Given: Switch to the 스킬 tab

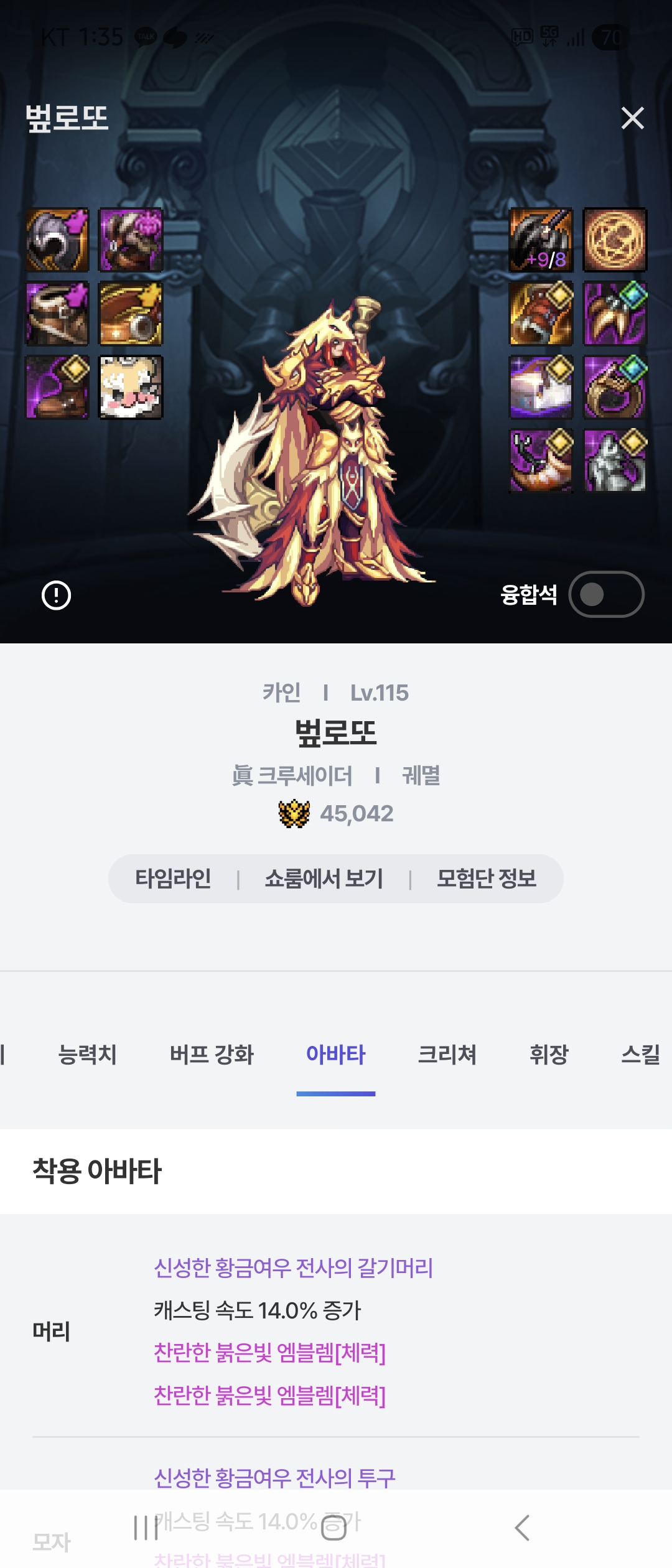Looking at the screenshot, I should (640, 1055).
